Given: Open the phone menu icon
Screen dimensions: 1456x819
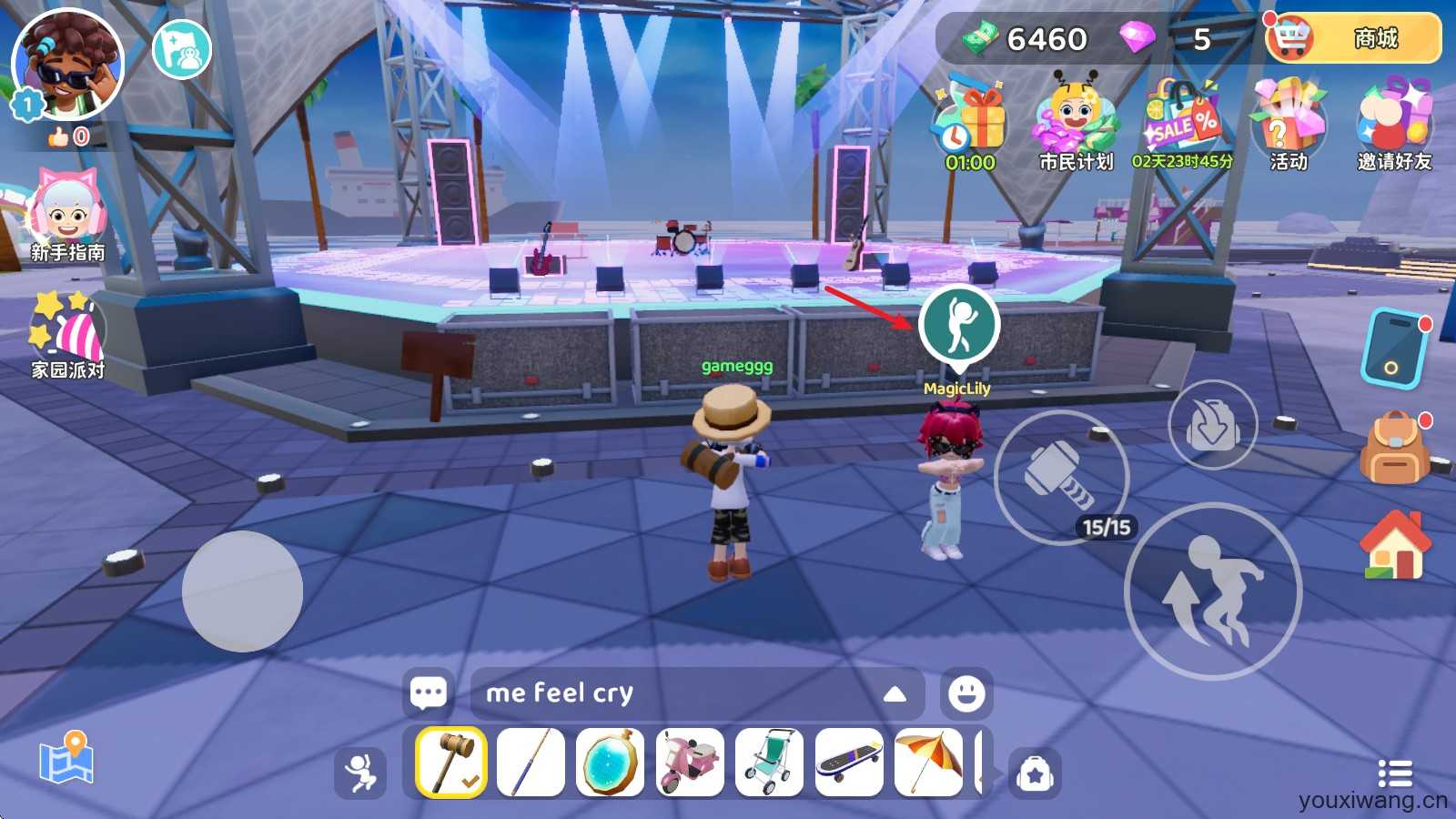Looking at the screenshot, I should point(1392,349).
